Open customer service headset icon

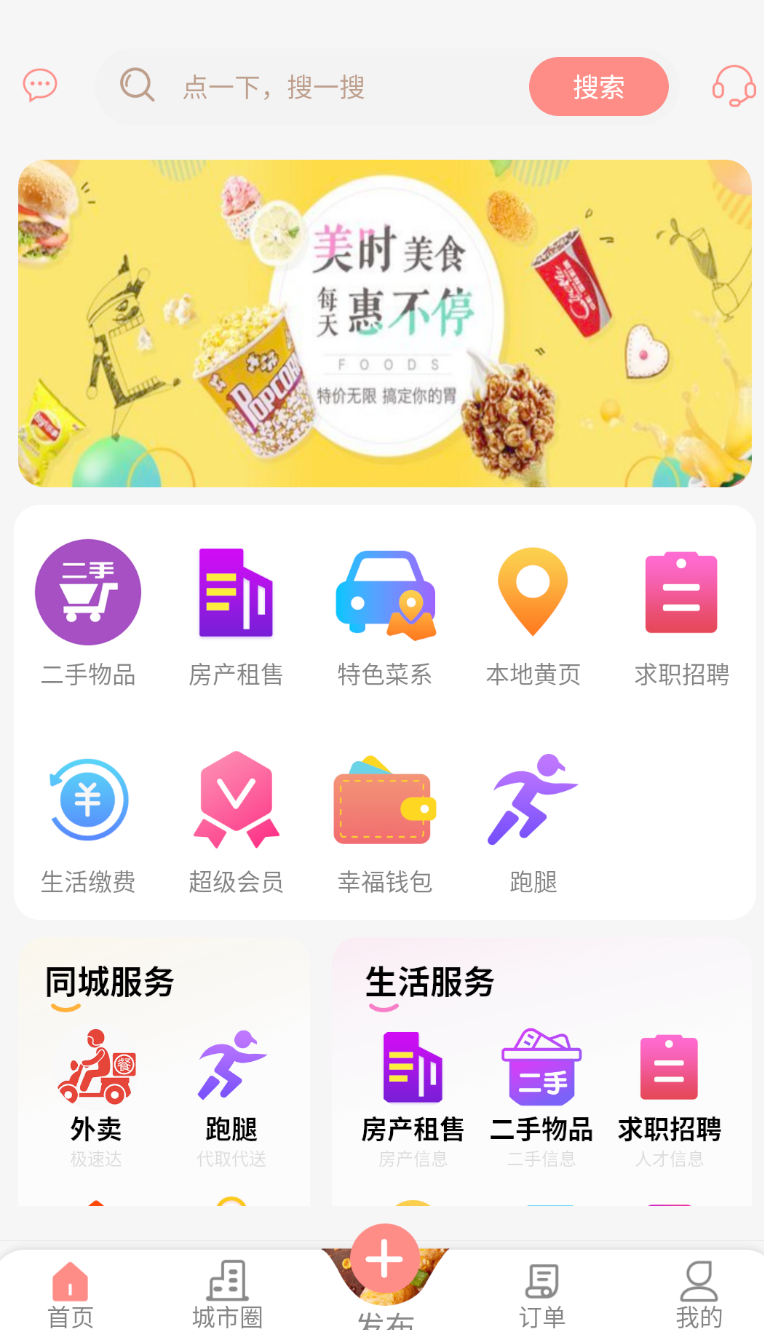tap(733, 86)
